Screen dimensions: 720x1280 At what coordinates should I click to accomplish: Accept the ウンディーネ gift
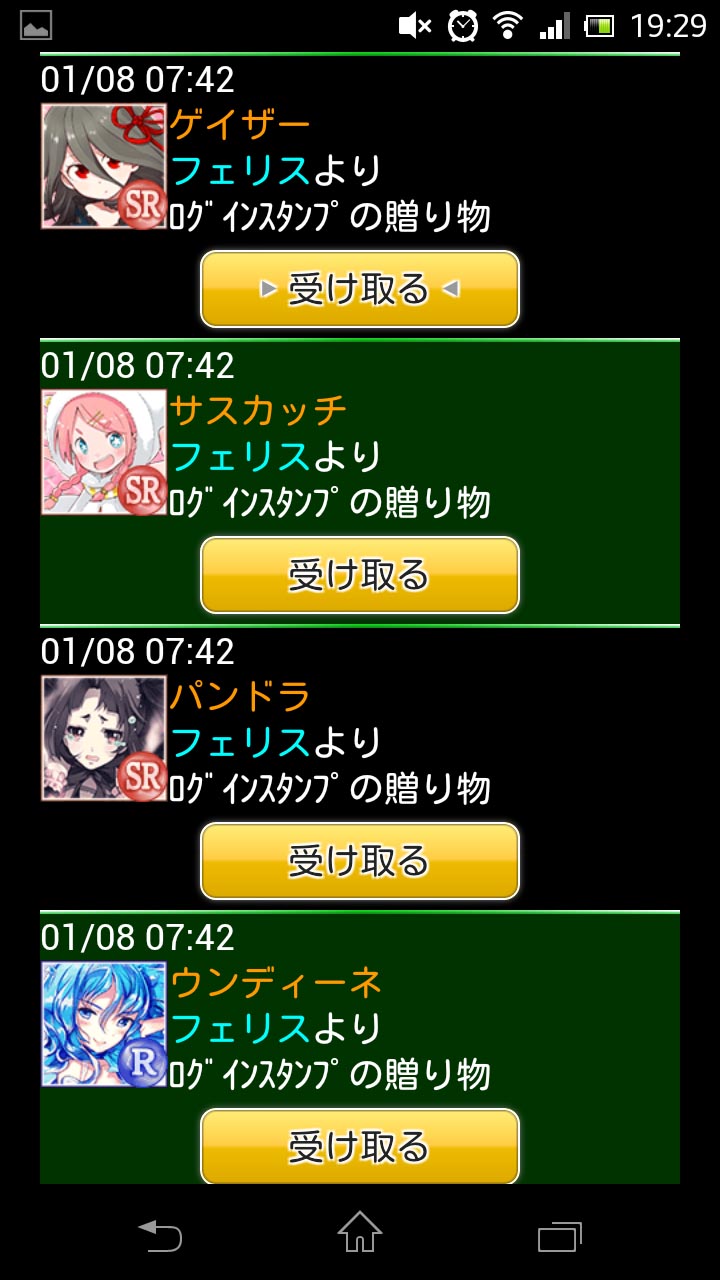coord(360,1146)
